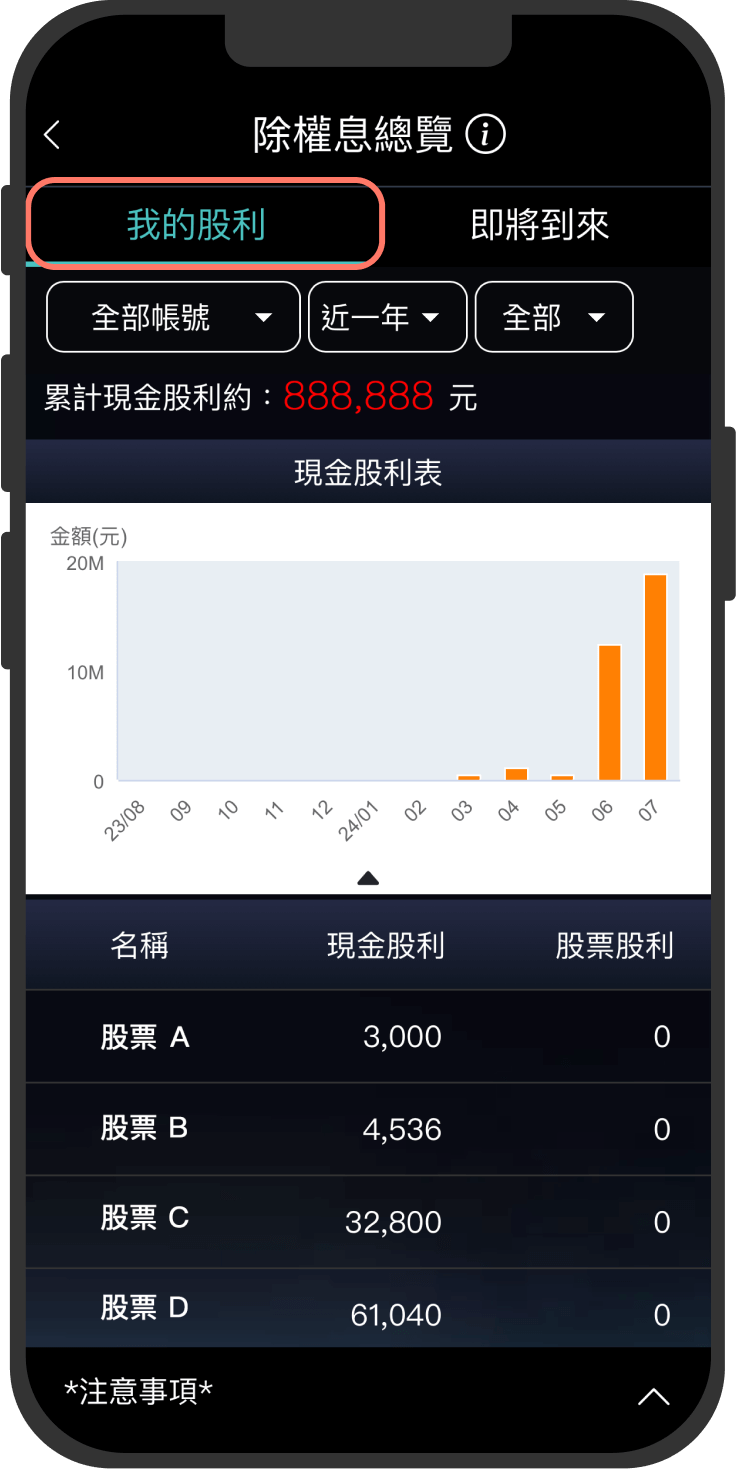Go back using the top-left arrow
Screen dimensions: 736x1469
[53, 135]
